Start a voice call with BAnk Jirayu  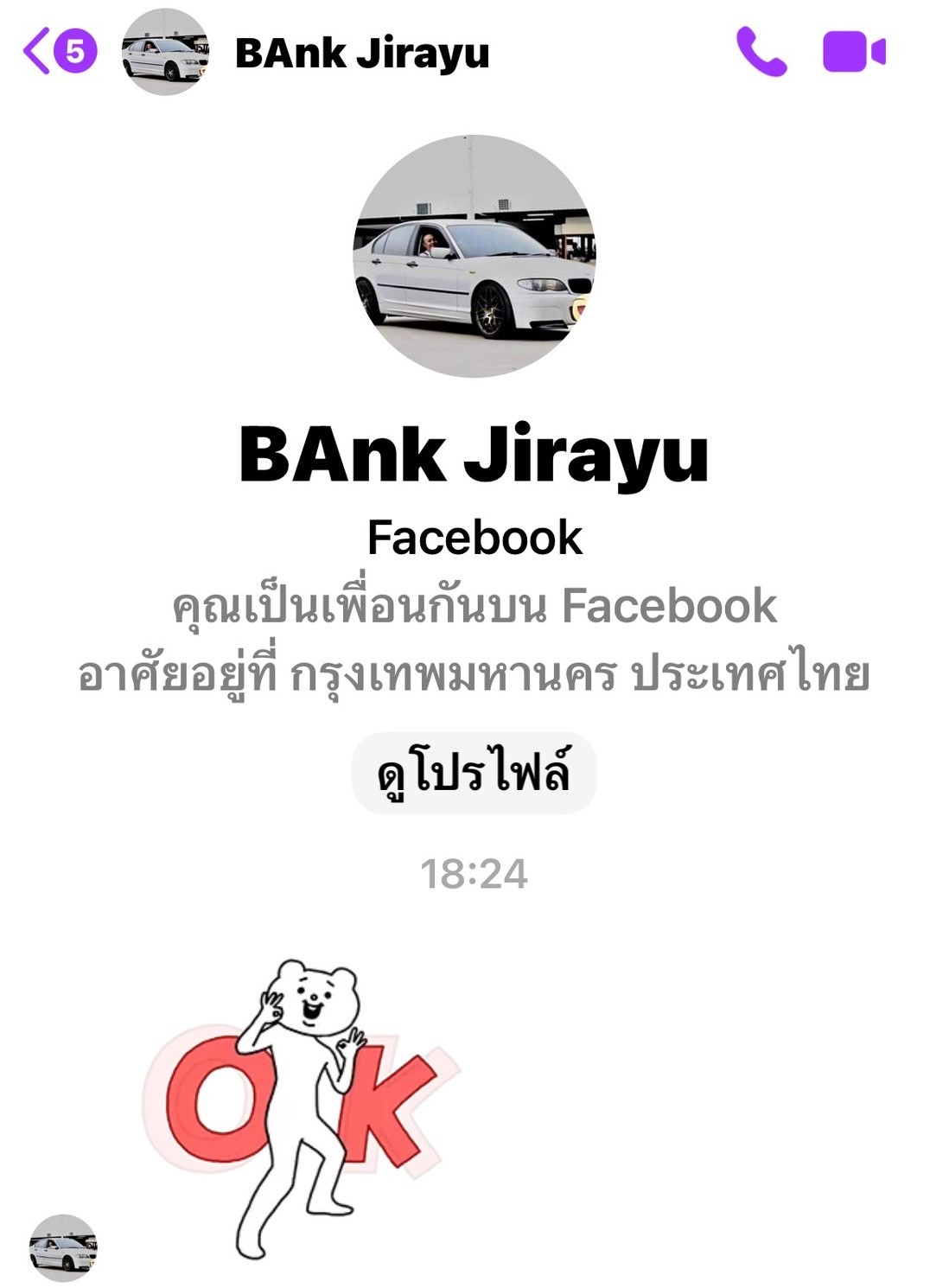click(761, 51)
